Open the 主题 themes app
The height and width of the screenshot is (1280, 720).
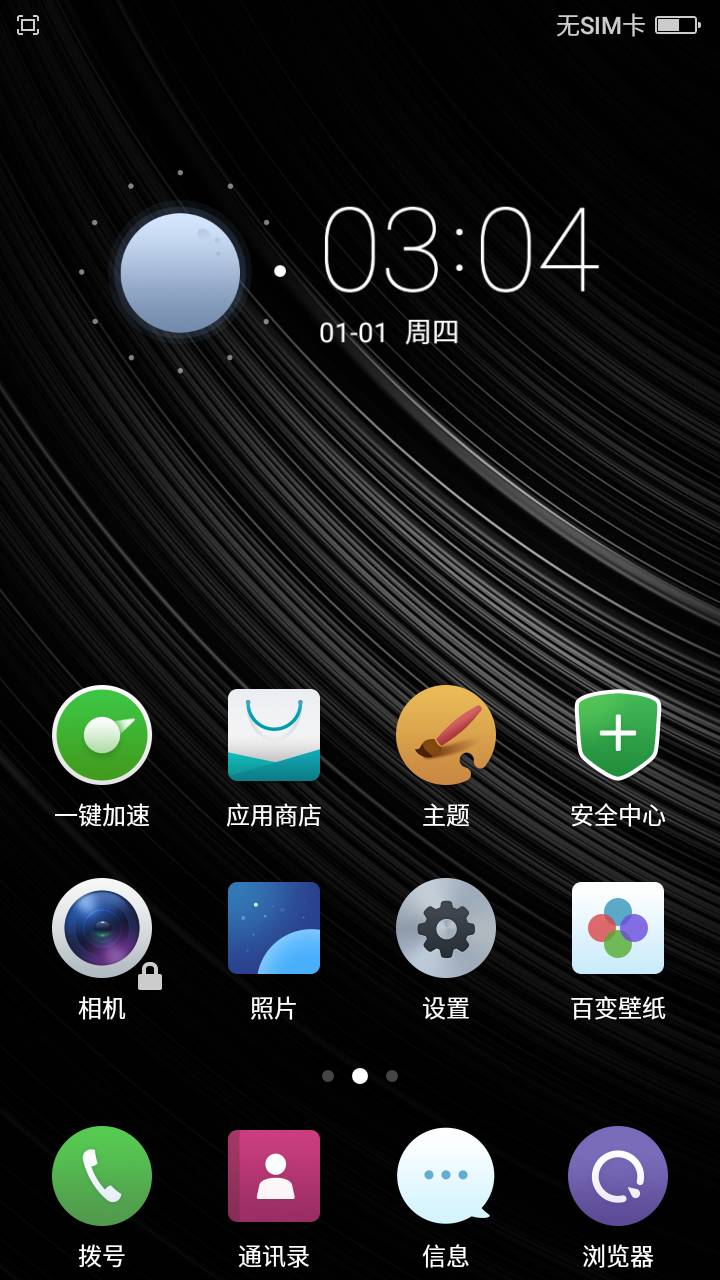click(446, 735)
